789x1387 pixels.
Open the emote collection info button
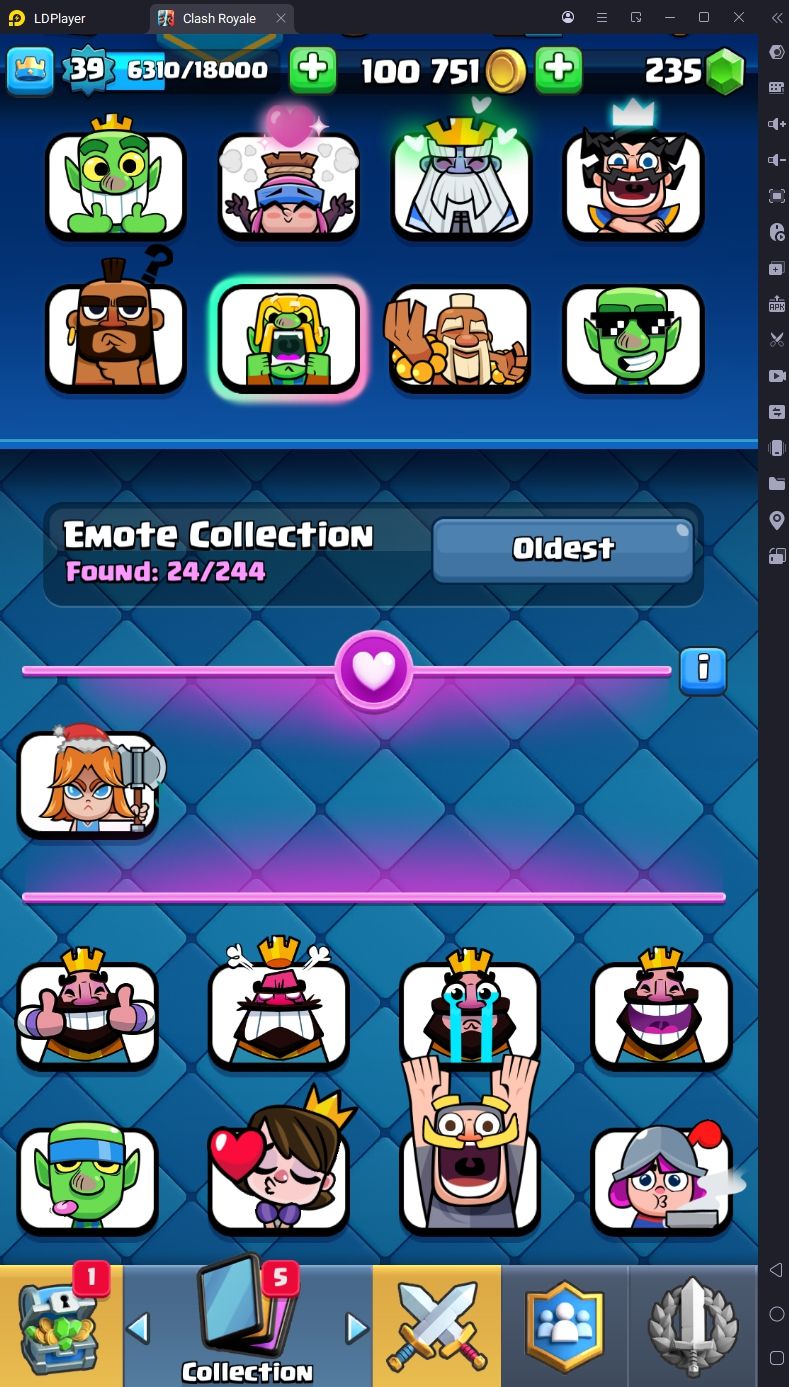pyautogui.click(x=702, y=669)
